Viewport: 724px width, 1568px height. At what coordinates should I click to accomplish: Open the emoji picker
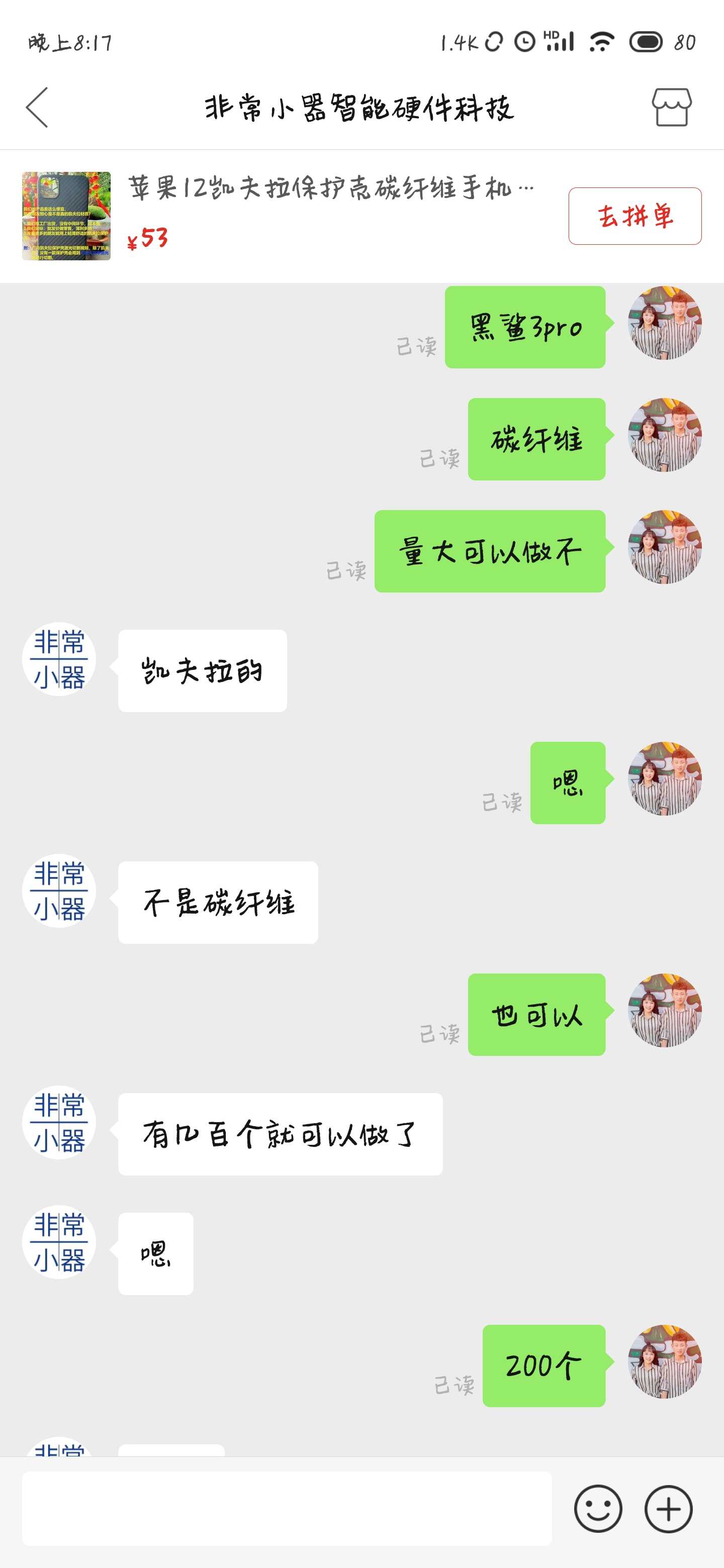point(598,1509)
